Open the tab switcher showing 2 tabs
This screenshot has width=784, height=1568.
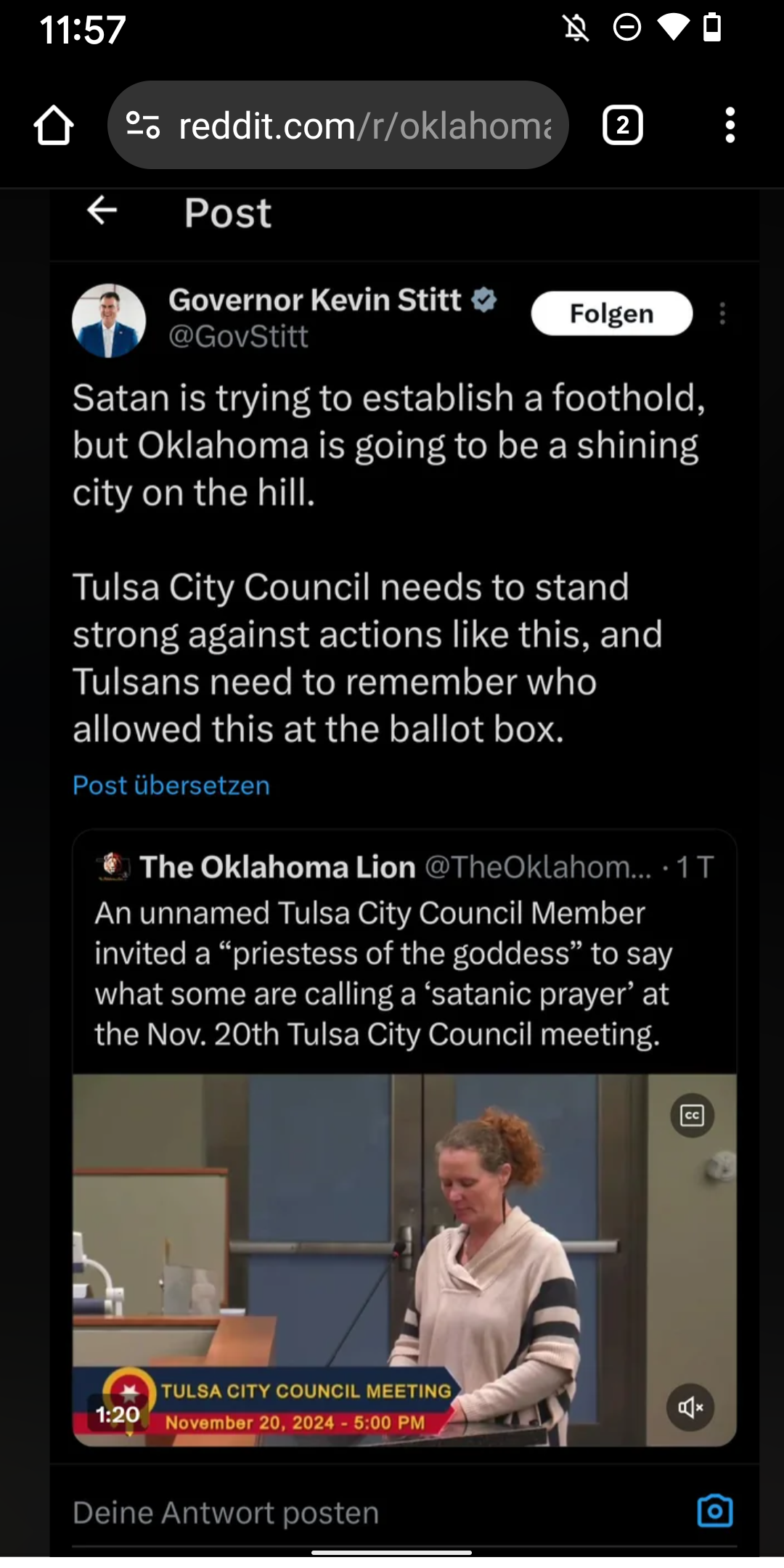click(x=622, y=126)
